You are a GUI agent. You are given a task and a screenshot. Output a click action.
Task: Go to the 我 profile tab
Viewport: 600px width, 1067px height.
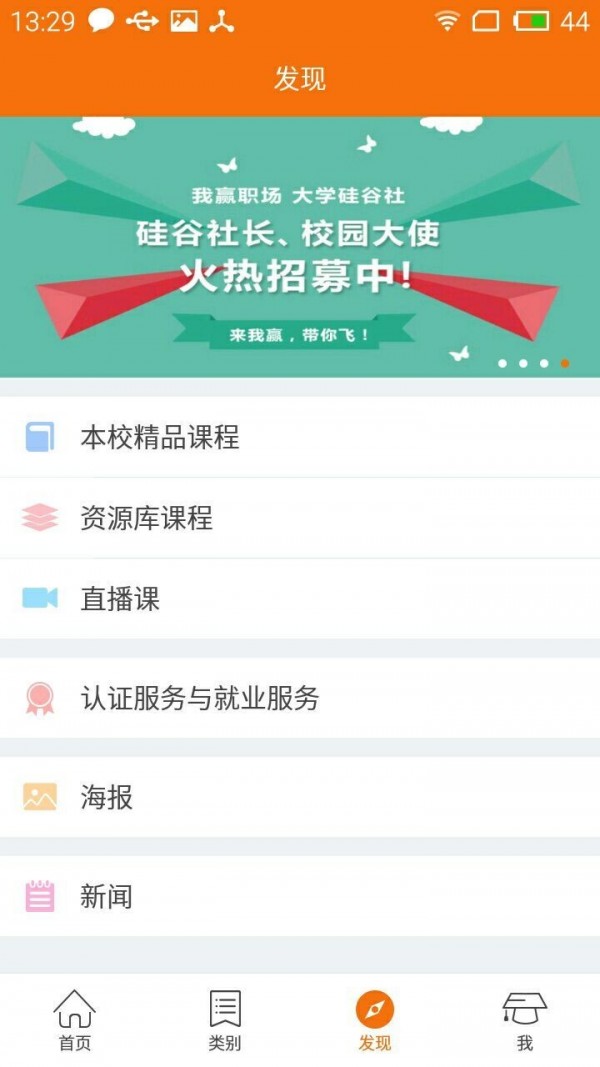click(525, 1020)
